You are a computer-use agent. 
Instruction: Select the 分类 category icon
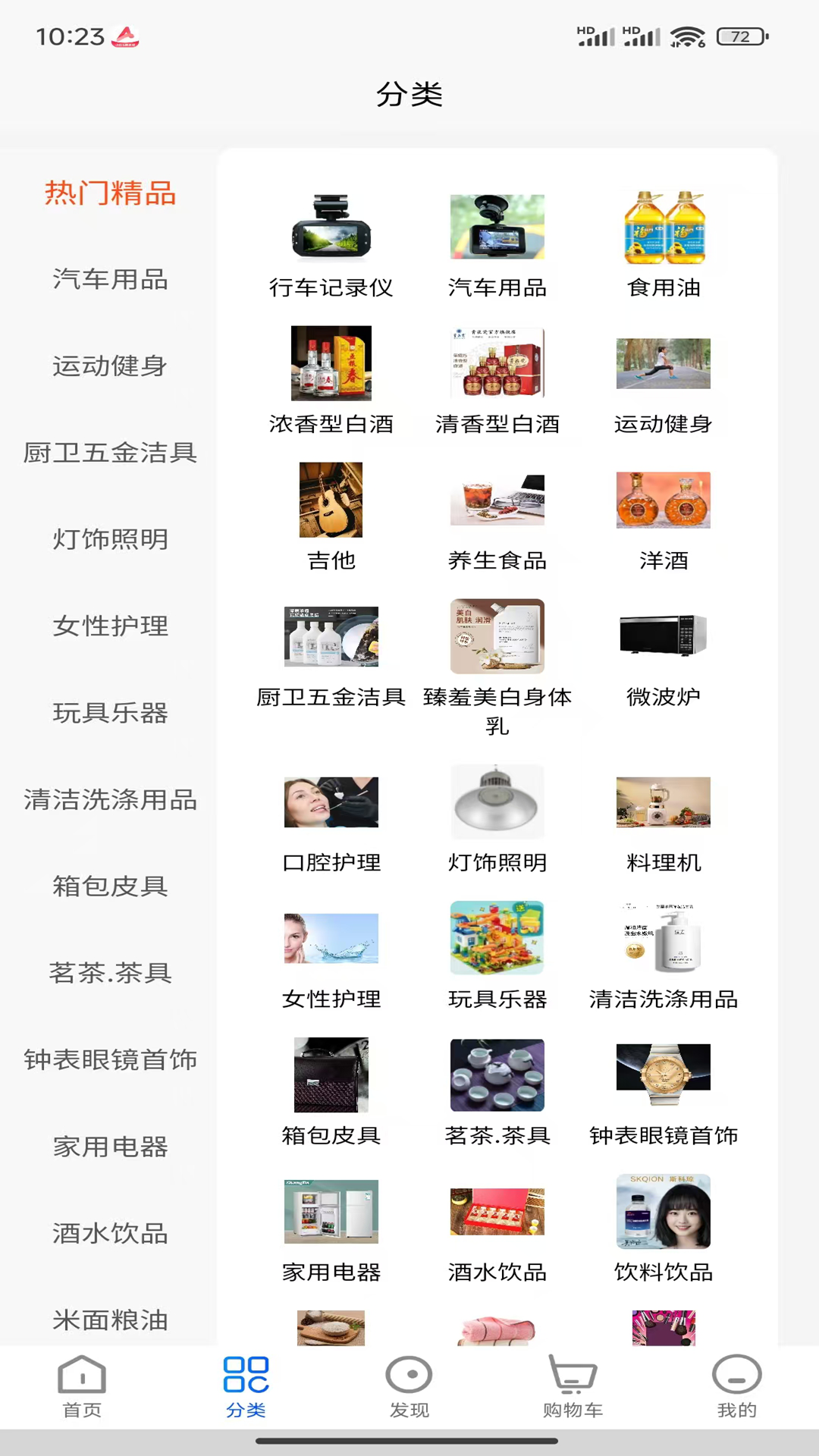(246, 1386)
